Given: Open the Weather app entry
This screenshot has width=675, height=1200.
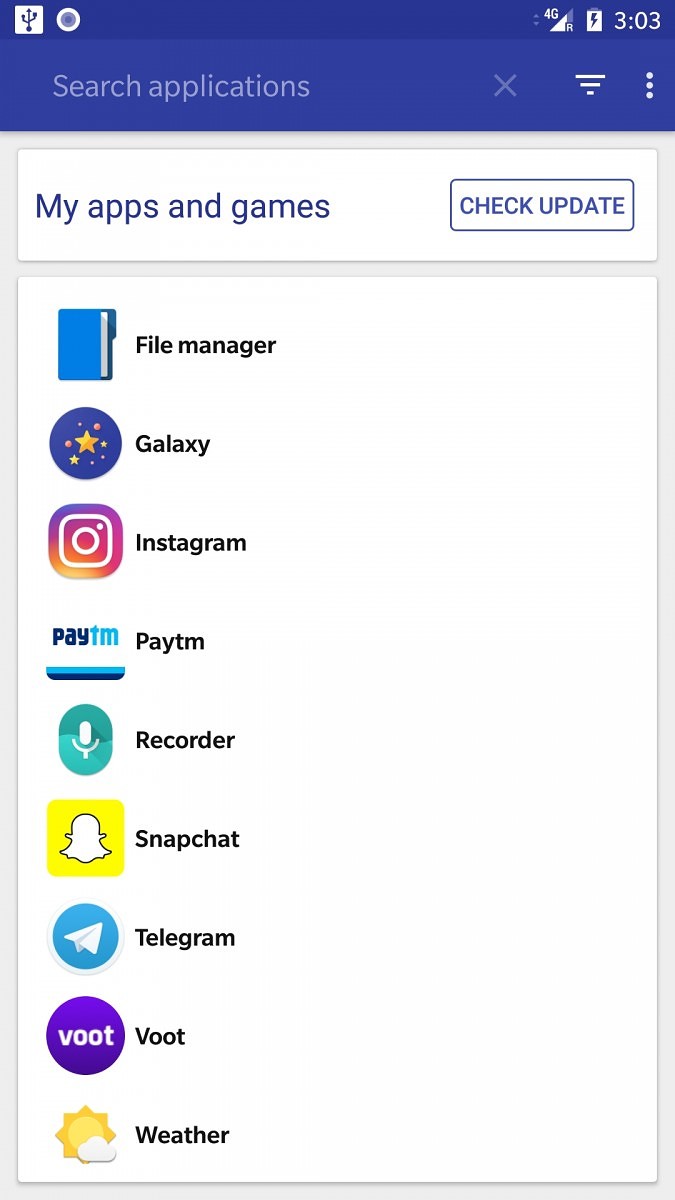Looking at the screenshot, I should (x=337, y=1134).
